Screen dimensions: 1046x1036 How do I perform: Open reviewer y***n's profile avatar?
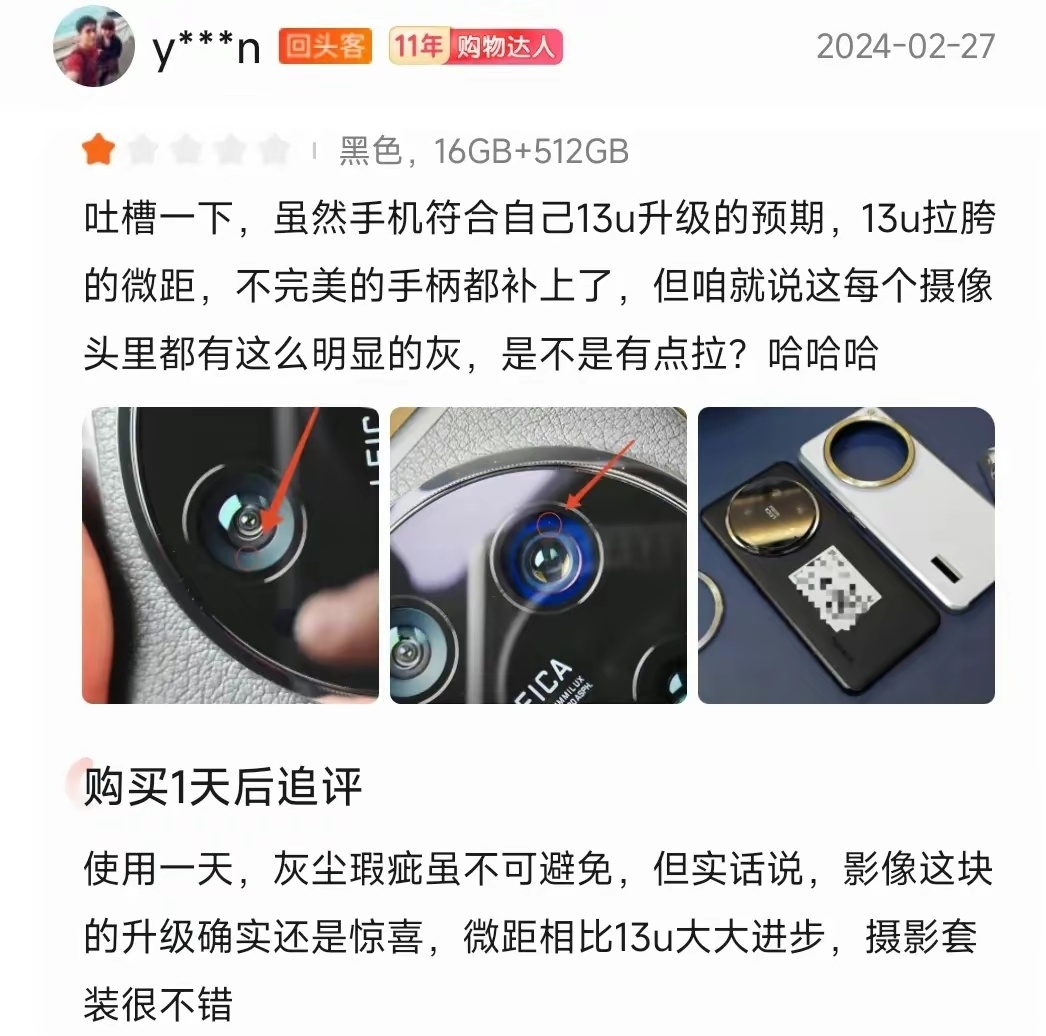coord(95,47)
